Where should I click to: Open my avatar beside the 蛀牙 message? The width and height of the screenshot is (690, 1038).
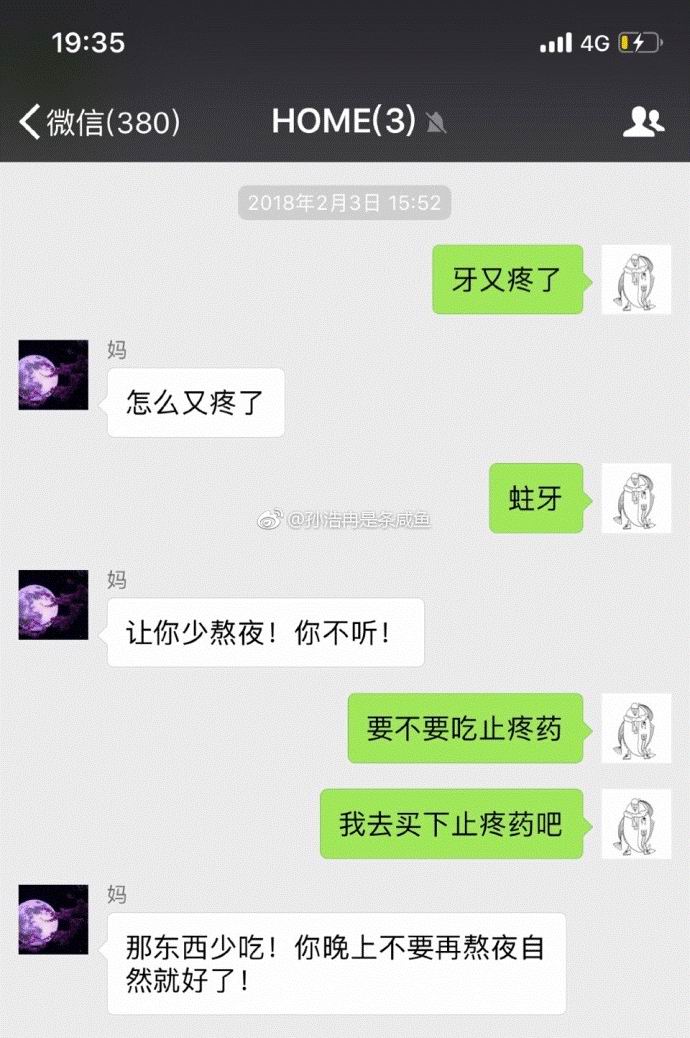[x=636, y=498]
